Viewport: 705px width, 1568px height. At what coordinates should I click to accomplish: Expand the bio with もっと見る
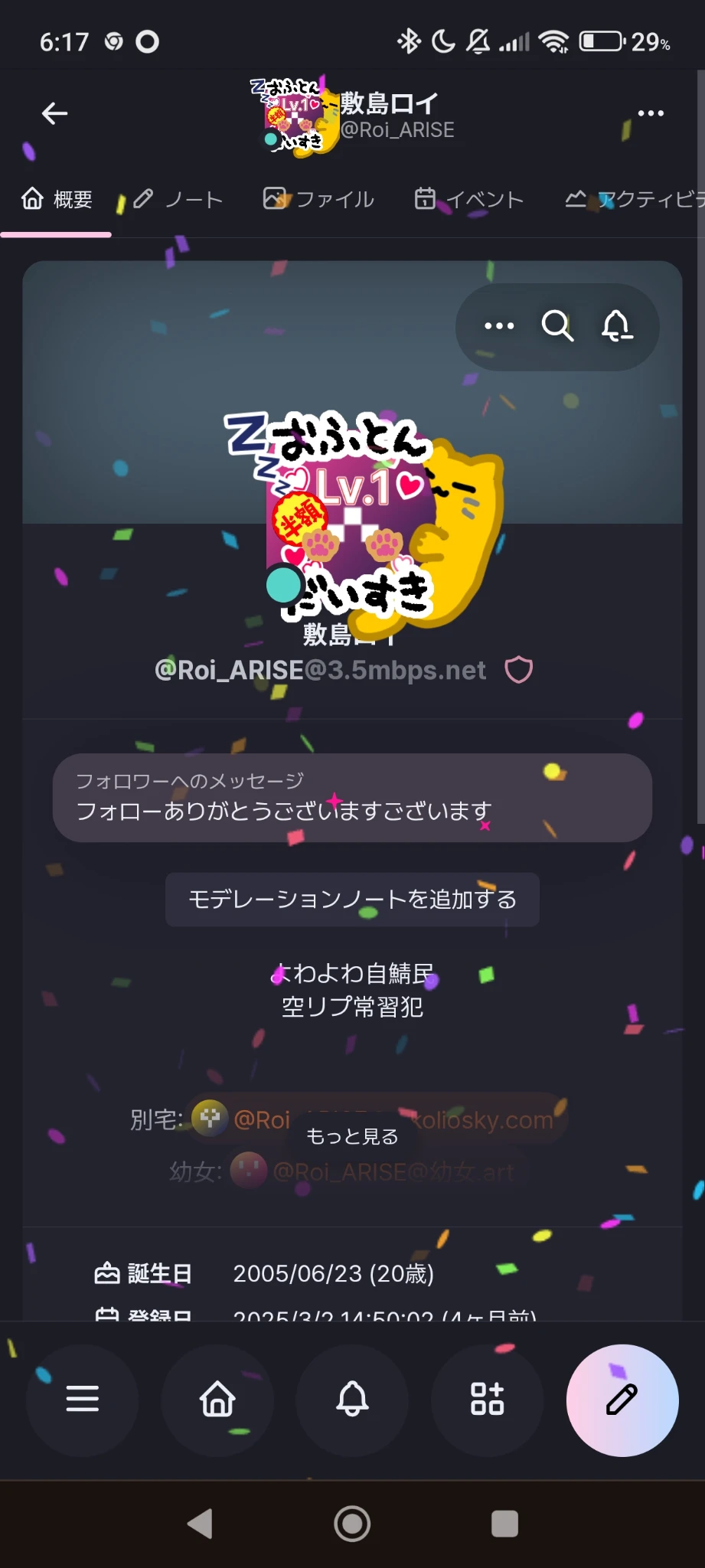tap(352, 1136)
